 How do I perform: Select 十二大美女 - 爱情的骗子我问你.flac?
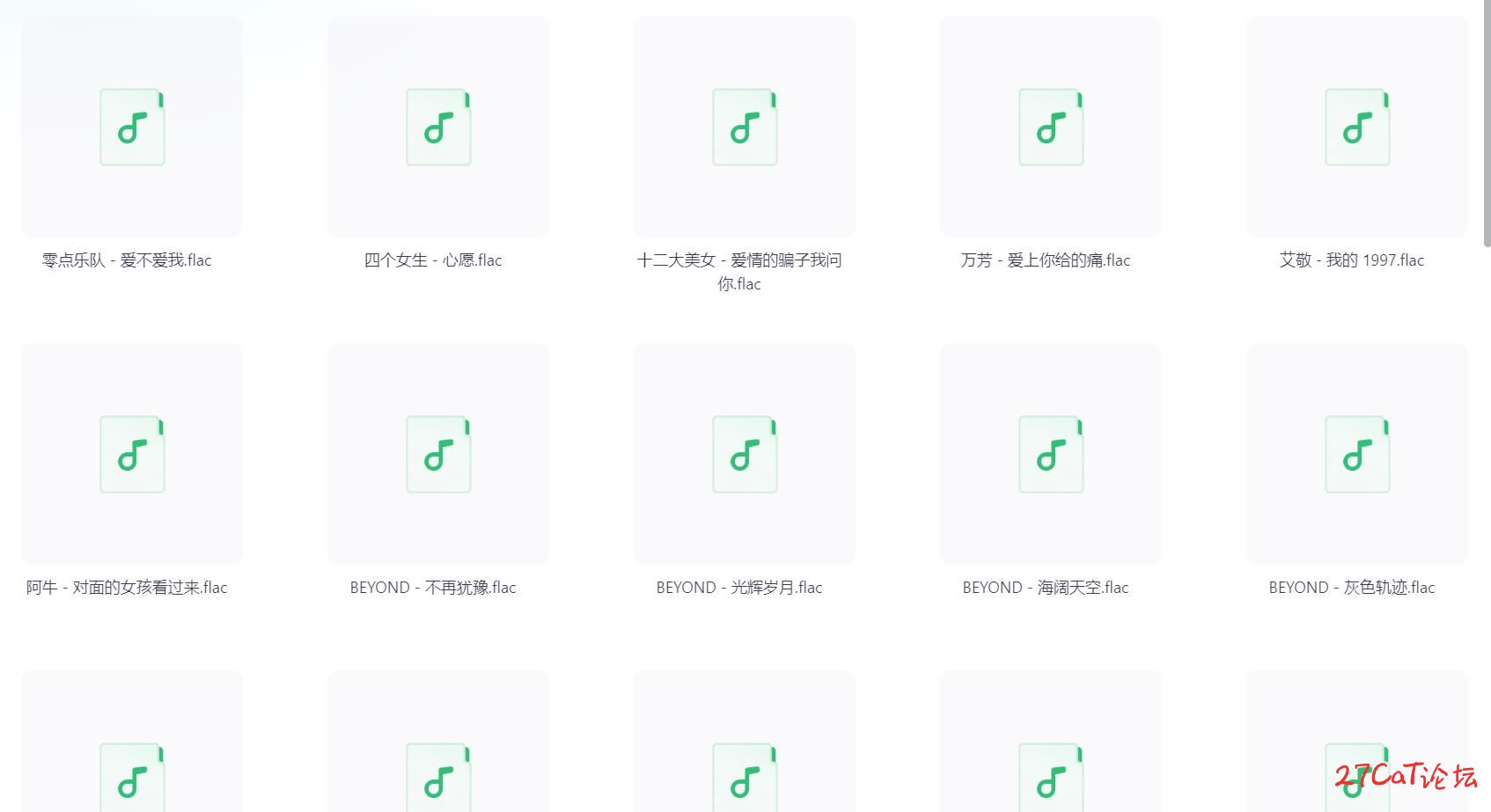(x=745, y=128)
